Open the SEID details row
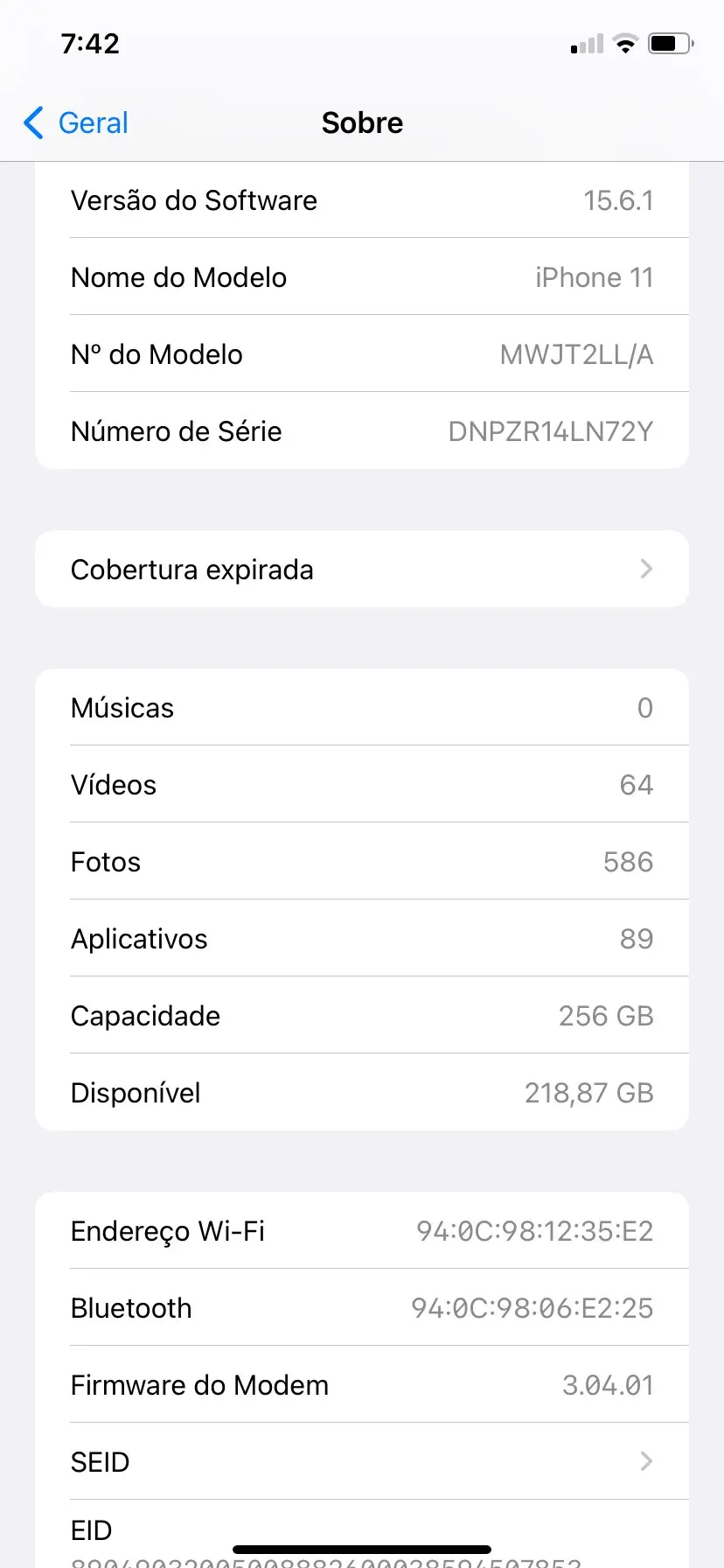Viewport: 724px width, 1568px height. tap(361, 1461)
